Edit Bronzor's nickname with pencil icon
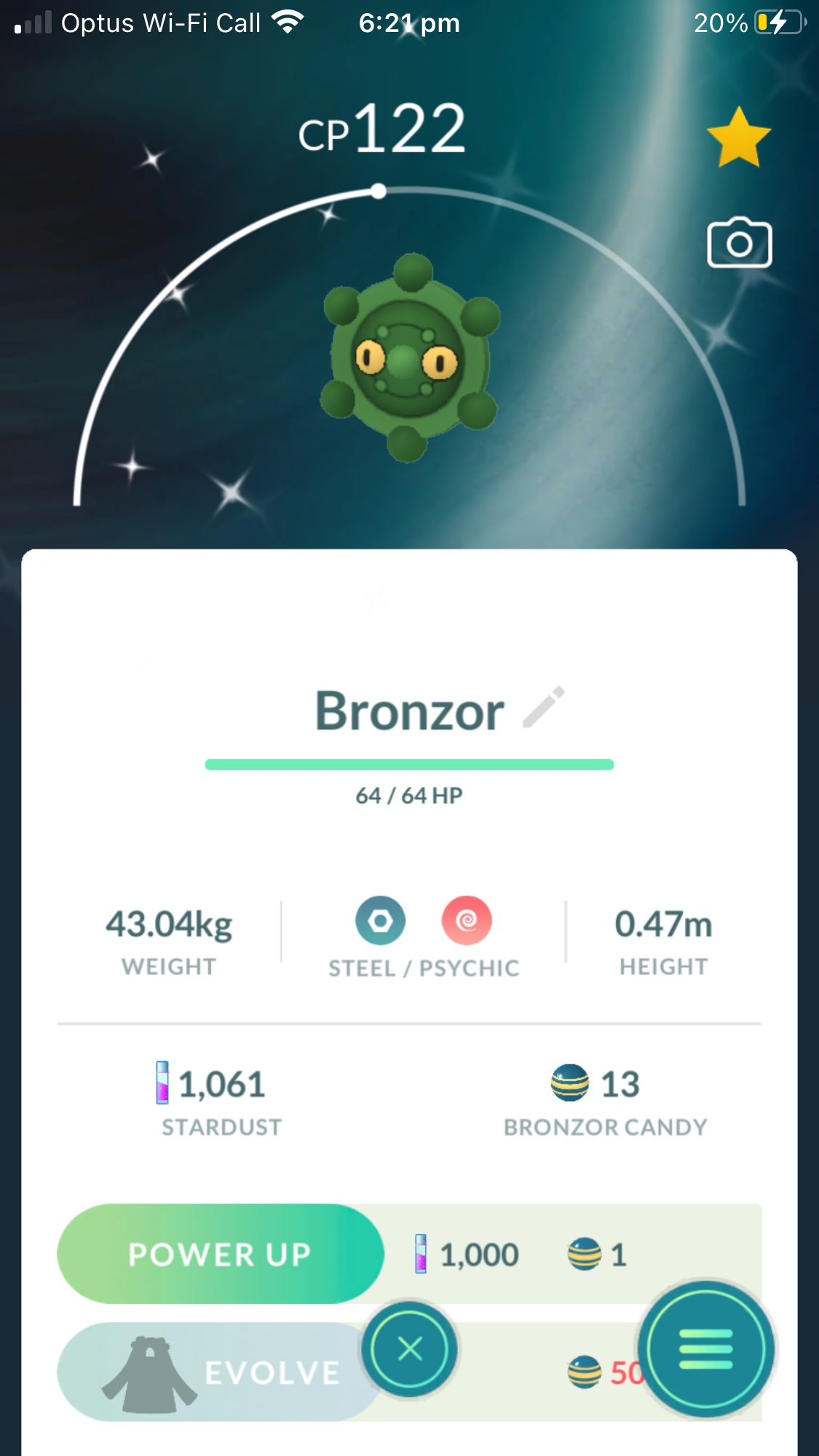This screenshot has width=819, height=1456. pos(544,707)
